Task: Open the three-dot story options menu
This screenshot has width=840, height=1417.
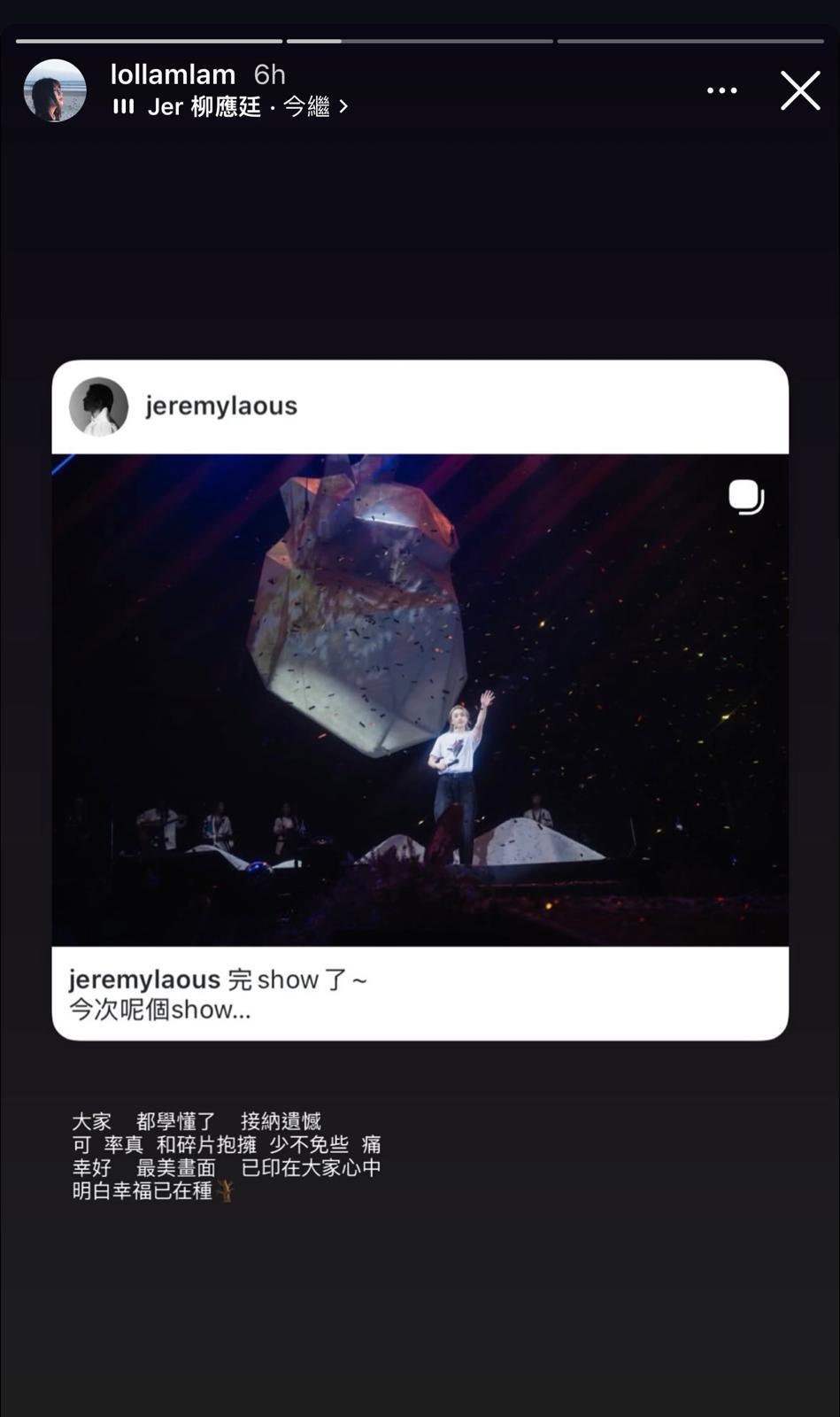Action: [722, 90]
